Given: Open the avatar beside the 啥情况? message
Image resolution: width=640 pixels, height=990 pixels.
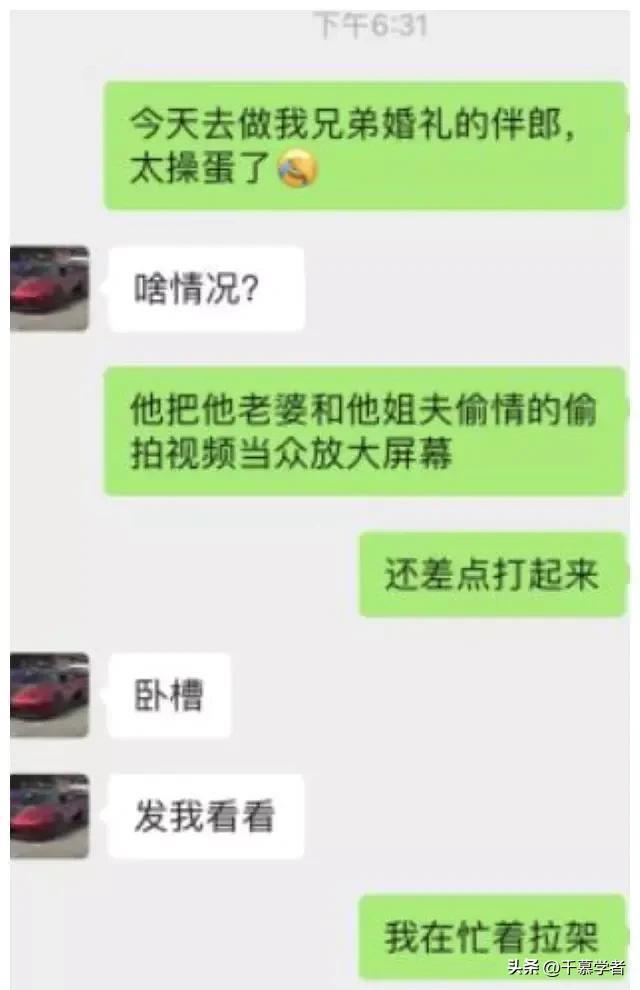Looking at the screenshot, I should [49, 289].
